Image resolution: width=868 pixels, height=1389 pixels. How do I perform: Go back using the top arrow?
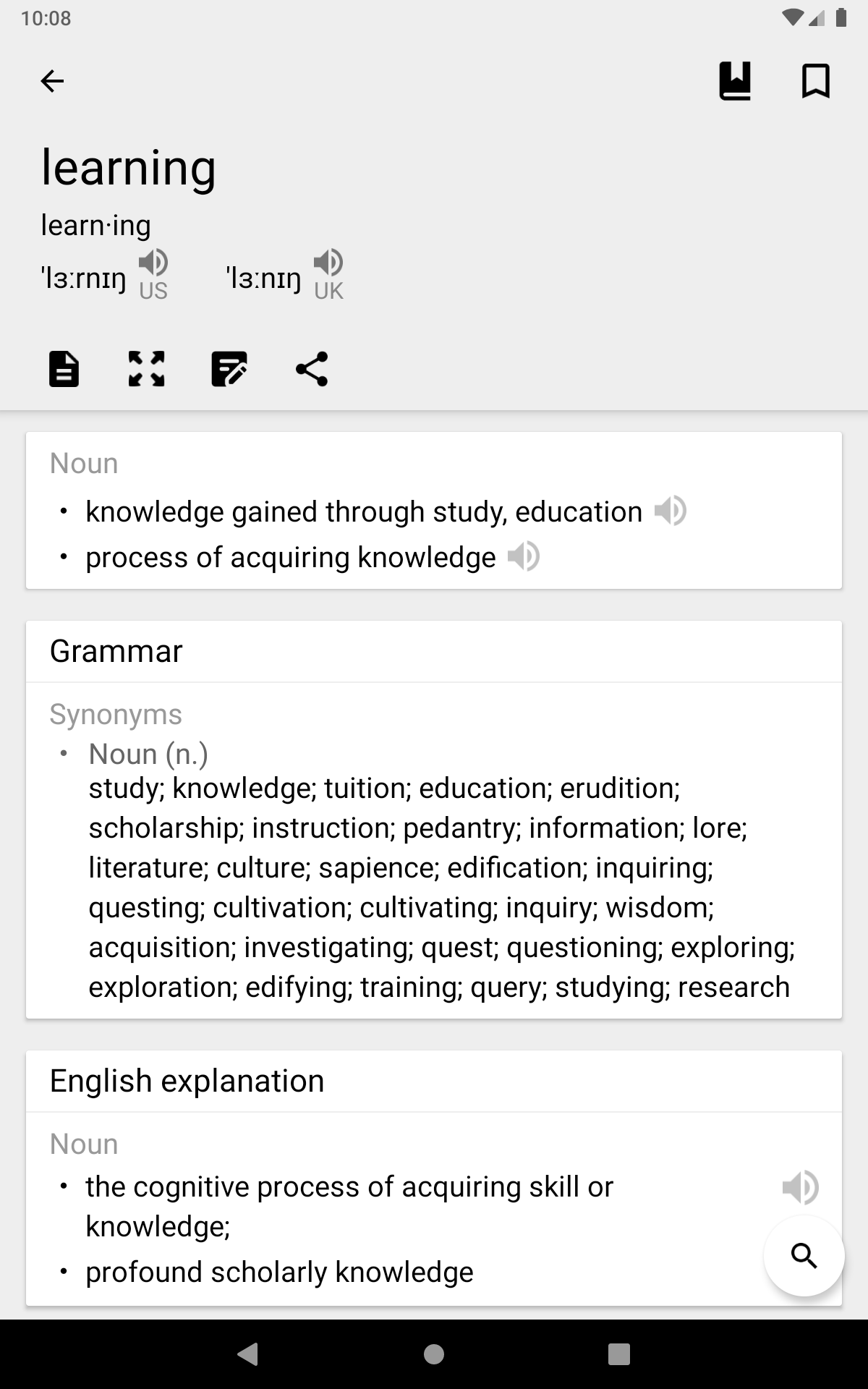[52, 81]
